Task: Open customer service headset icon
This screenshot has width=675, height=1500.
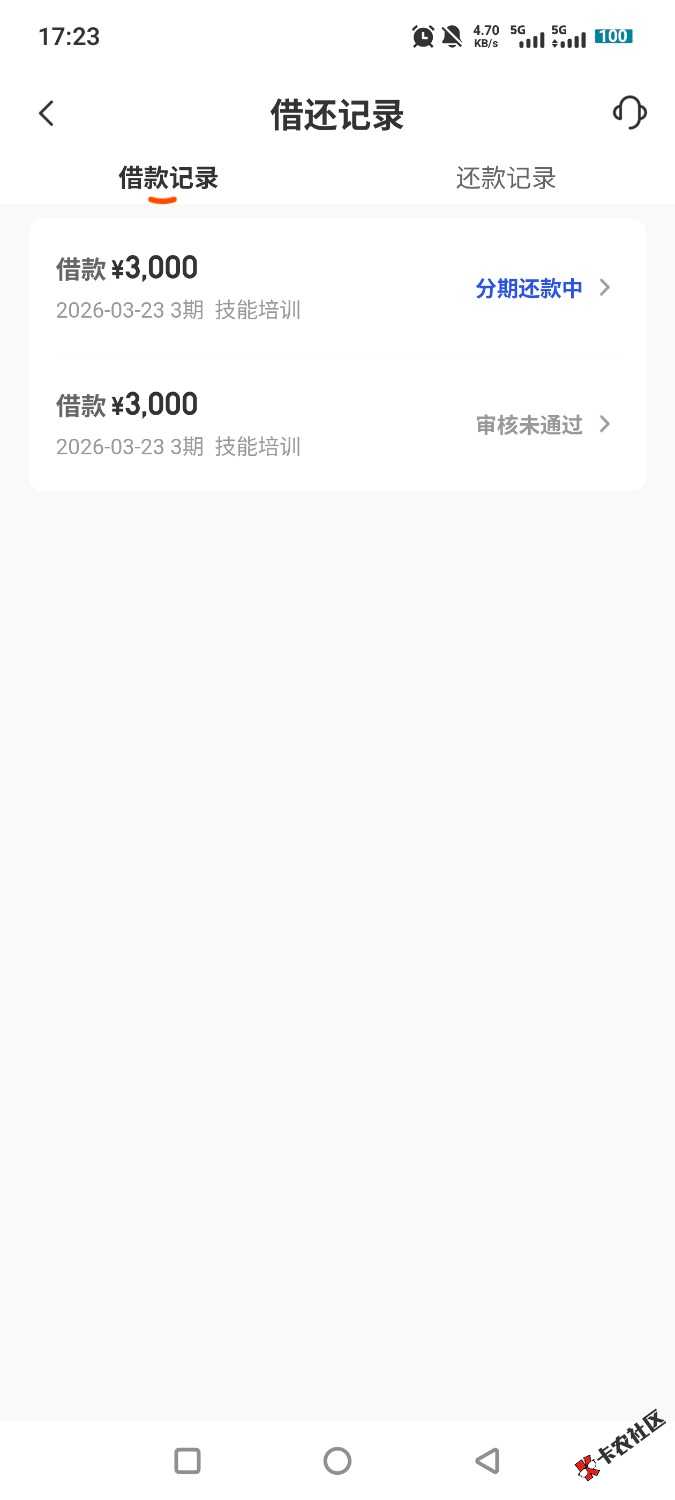Action: point(629,112)
